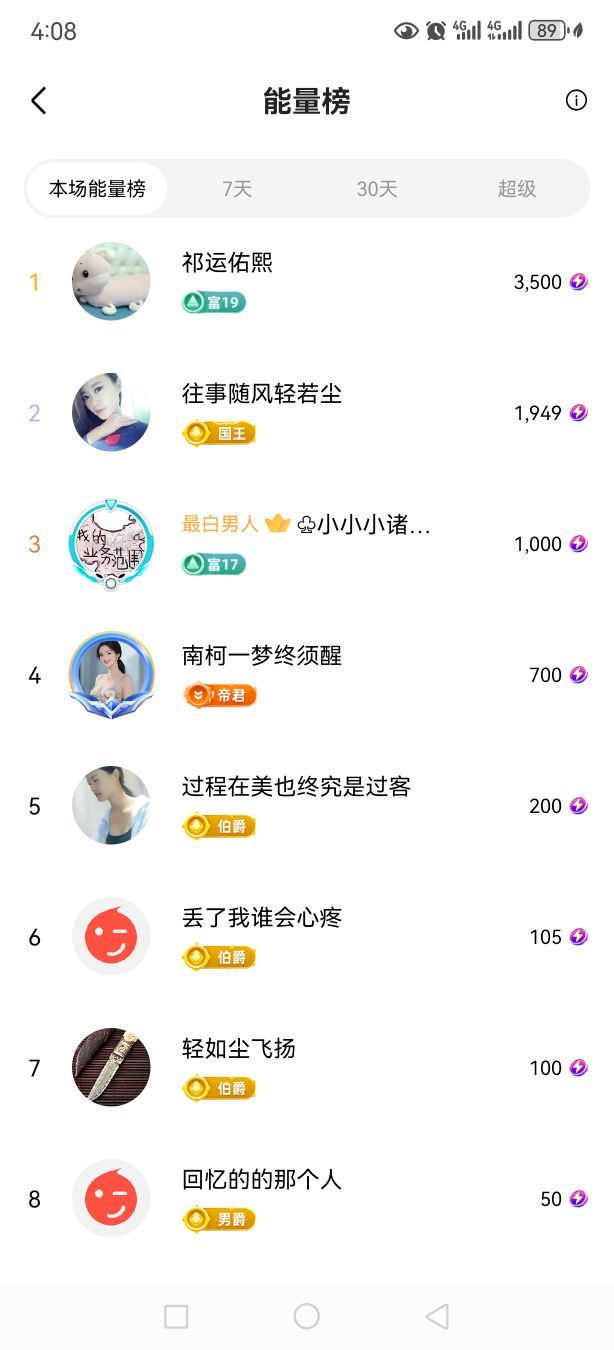Select the 超级 tab
Image resolution: width=614 pixels, height=1350 pixels.
click(517, 189)
